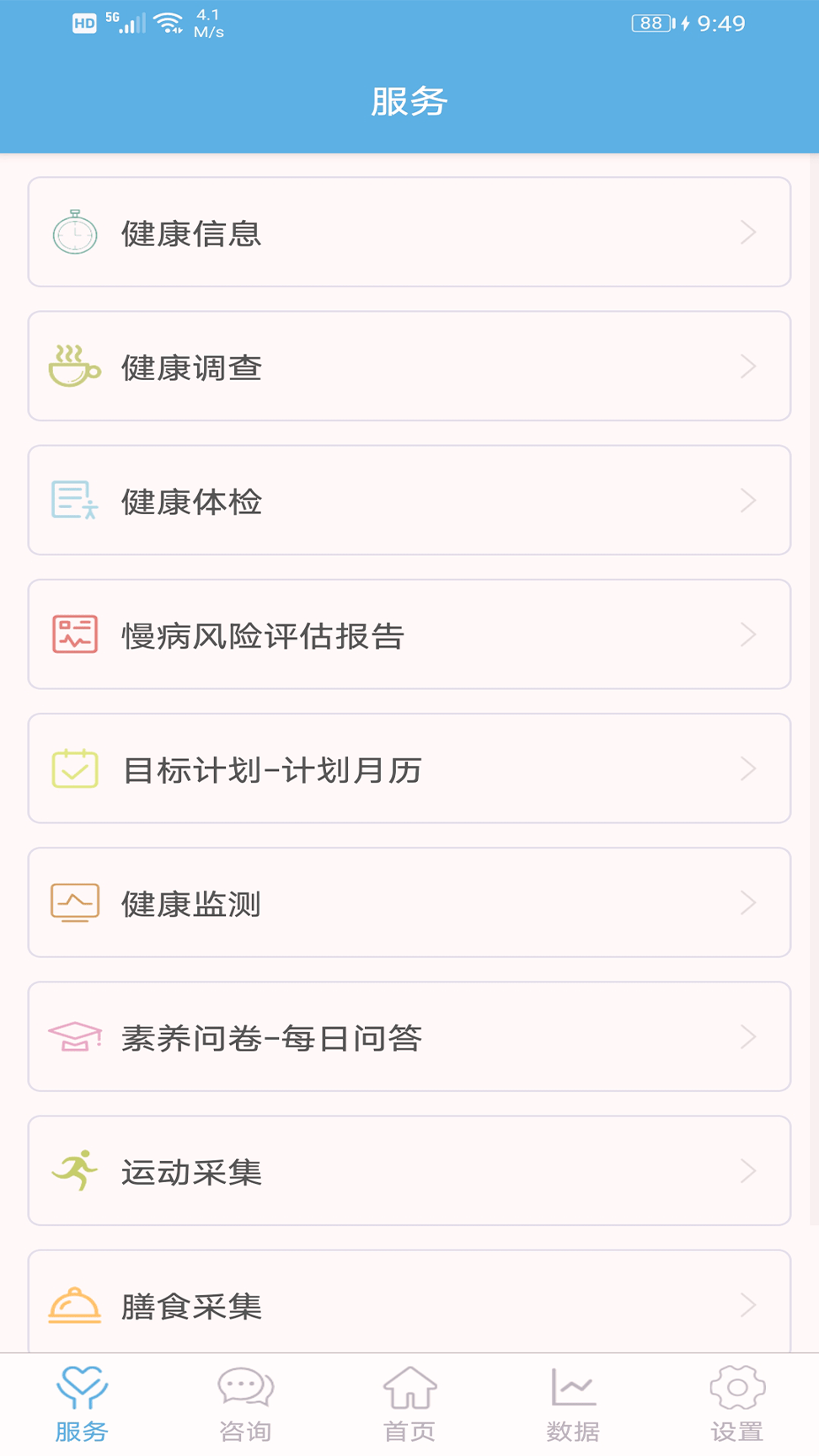The image size is (819, 1456).
Task: Click the calendar checkmark icon beside 目标计划-计划月历
Action: (x=73, y=768)
